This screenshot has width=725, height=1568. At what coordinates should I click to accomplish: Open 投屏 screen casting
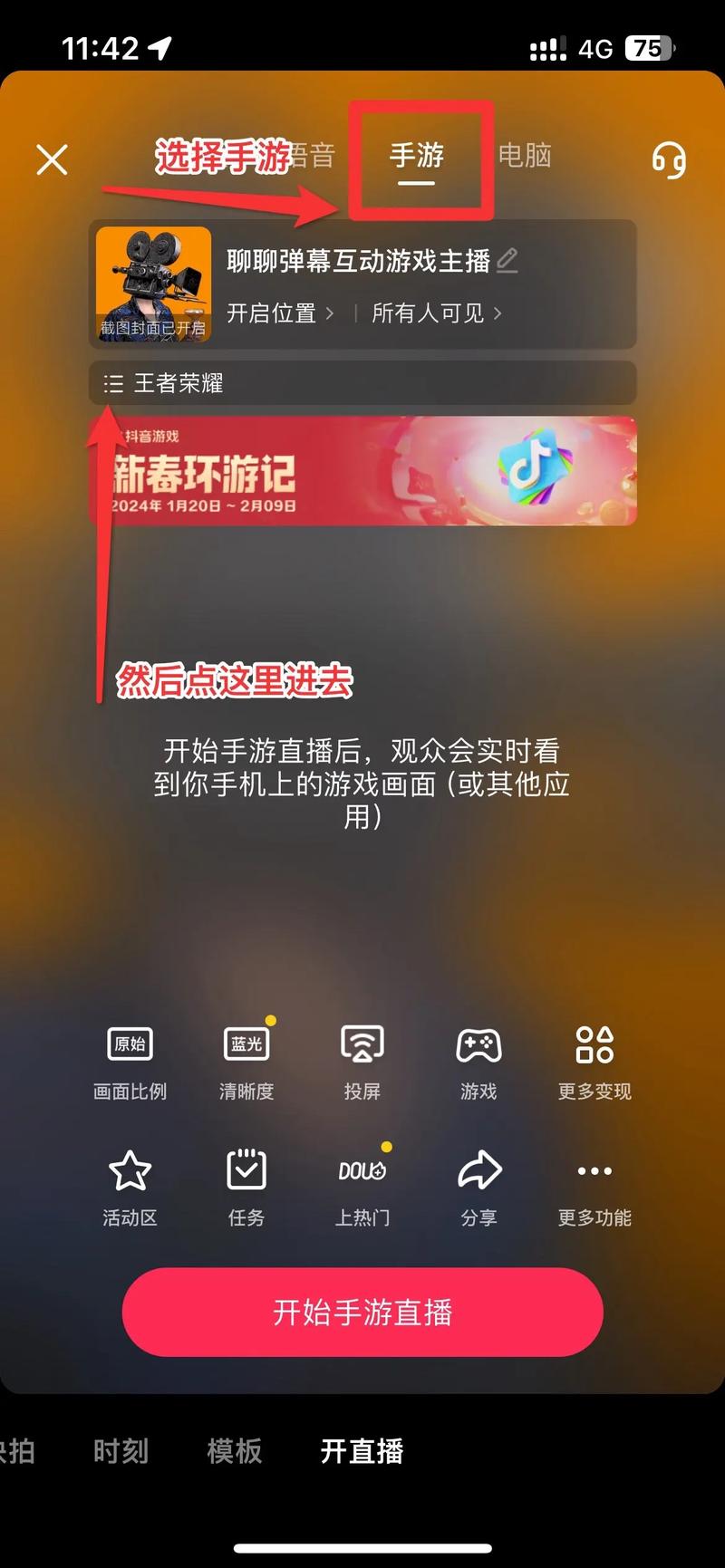(362, 1062)
